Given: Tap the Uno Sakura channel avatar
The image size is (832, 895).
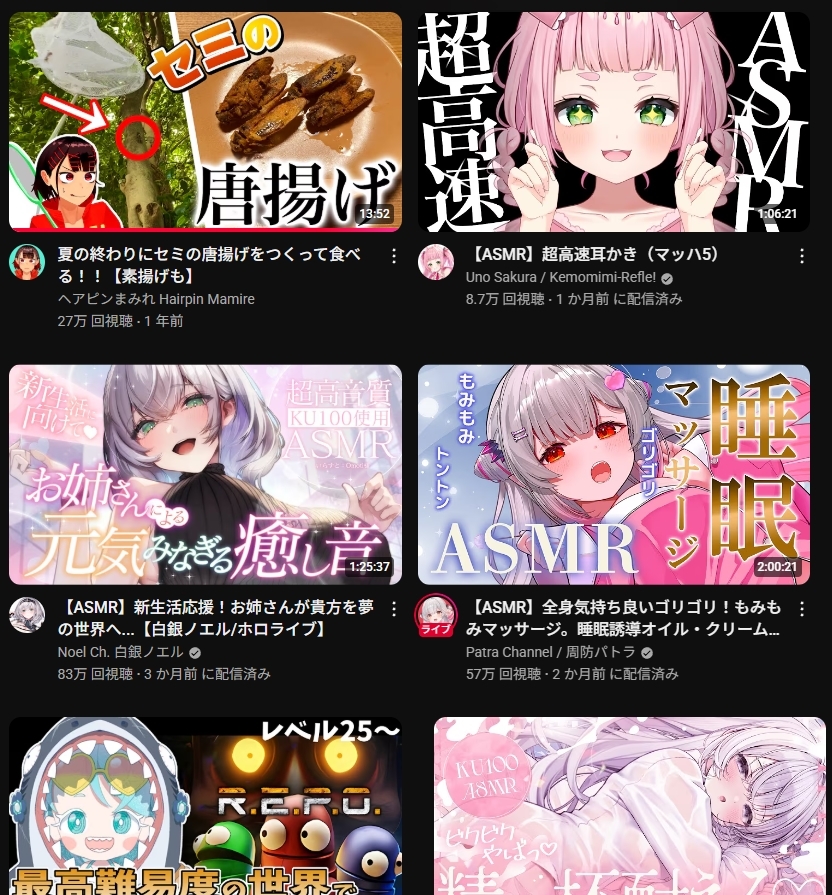Looking at the screenshot, I should pyautogui.click(x=435, y=262).
